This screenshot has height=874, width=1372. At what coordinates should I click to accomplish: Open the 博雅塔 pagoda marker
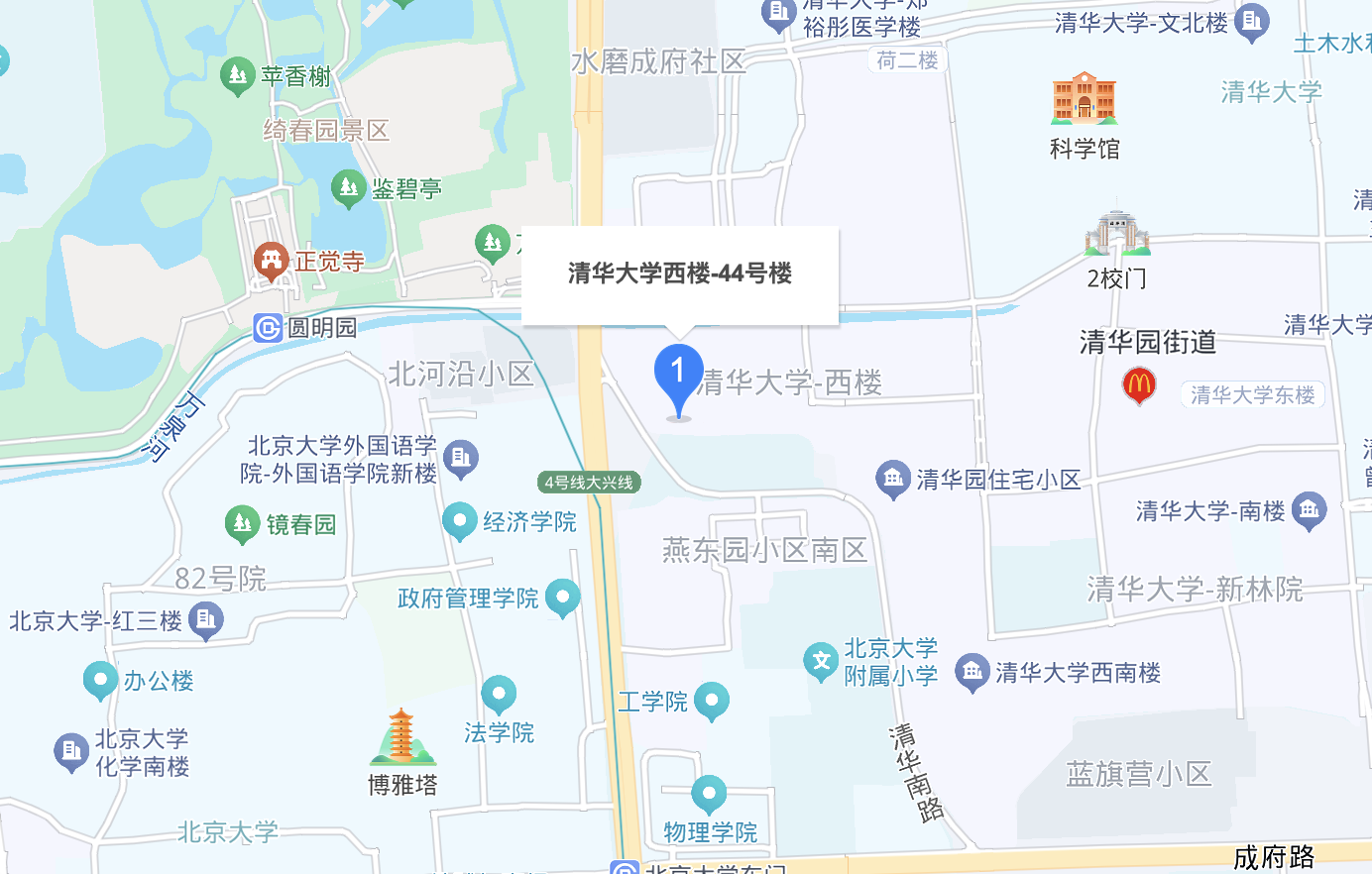pyautogui.click(x=401, y=738)
